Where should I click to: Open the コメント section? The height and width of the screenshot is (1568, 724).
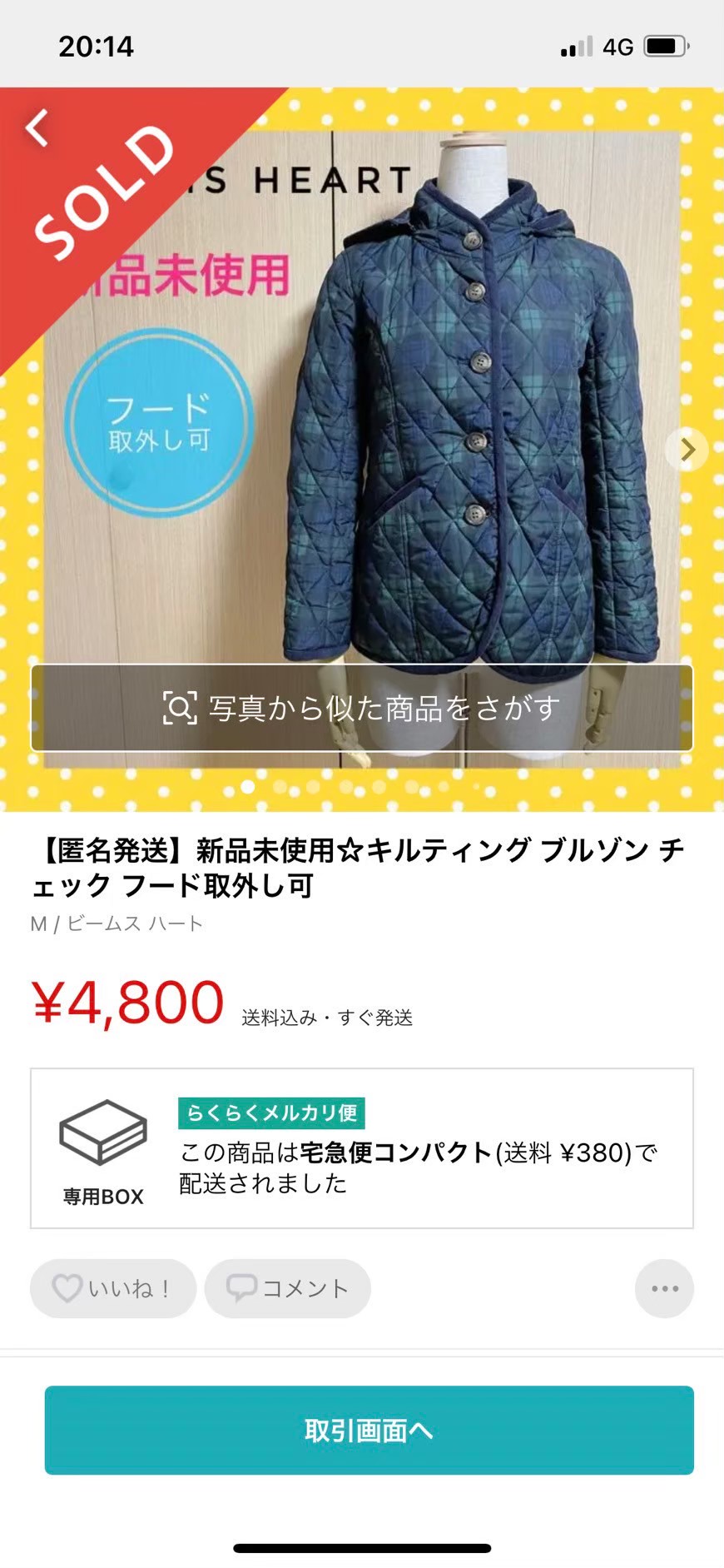pos(288,1288)
